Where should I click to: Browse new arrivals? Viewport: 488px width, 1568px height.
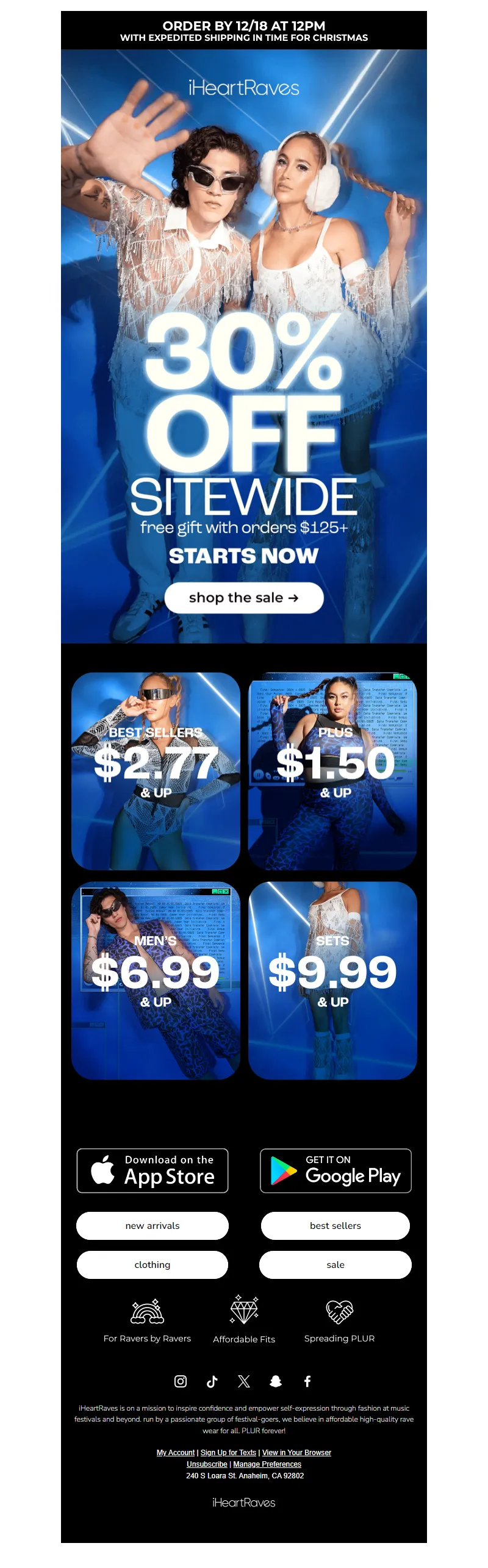coord(152,1225)
